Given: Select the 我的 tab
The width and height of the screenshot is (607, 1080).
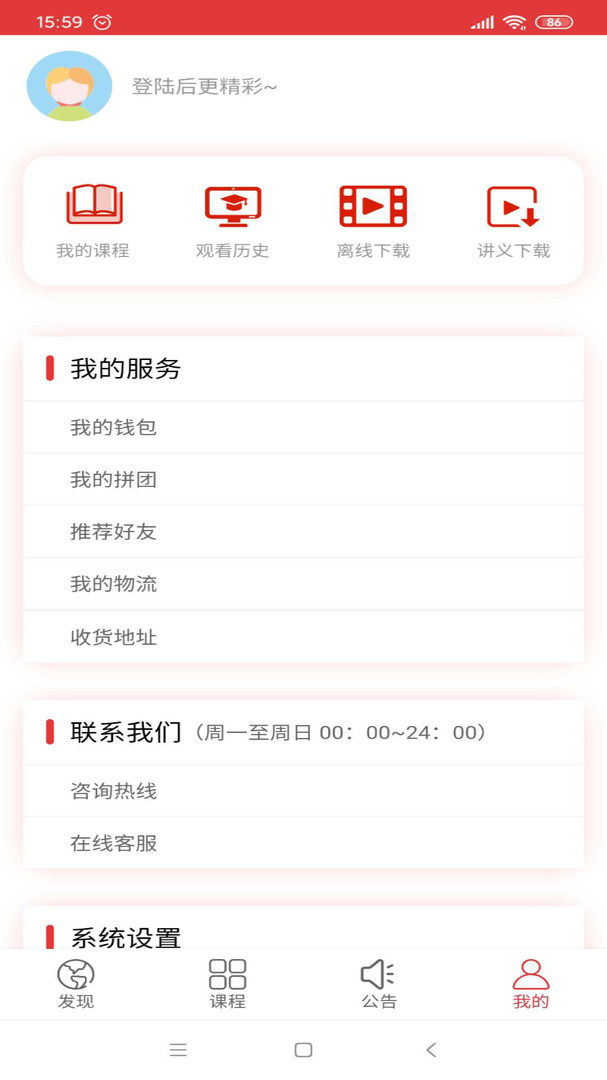Looking at the screenshot, I should [x=530, y=984].
